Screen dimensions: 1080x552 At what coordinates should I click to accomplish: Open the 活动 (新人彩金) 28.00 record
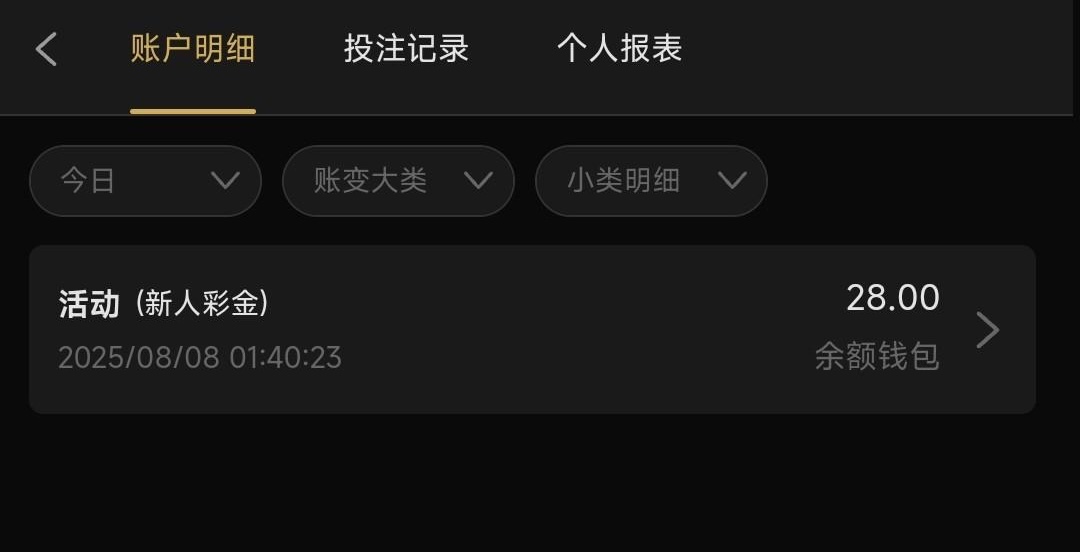tap(532, 329)
